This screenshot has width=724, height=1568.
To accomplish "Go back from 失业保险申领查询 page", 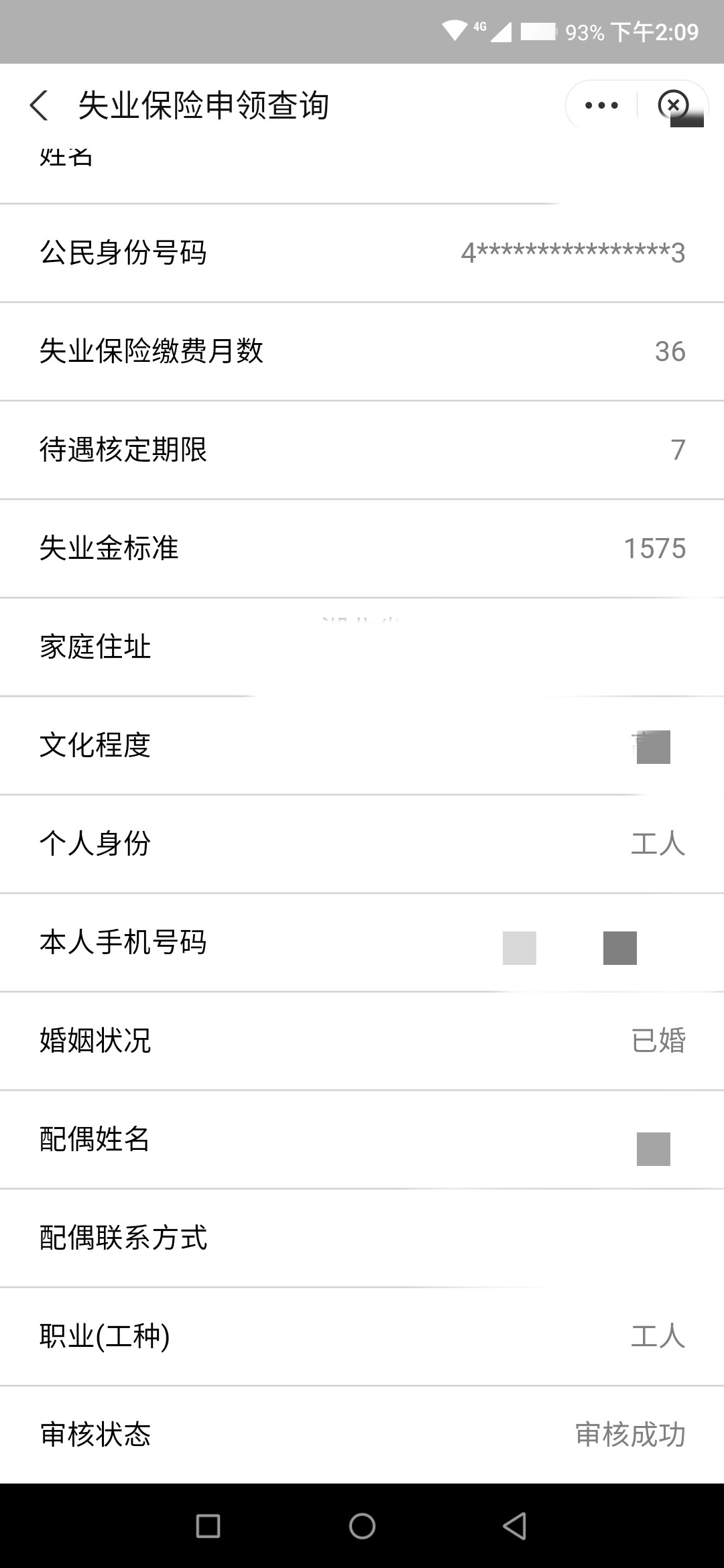I will coord(39,106).
